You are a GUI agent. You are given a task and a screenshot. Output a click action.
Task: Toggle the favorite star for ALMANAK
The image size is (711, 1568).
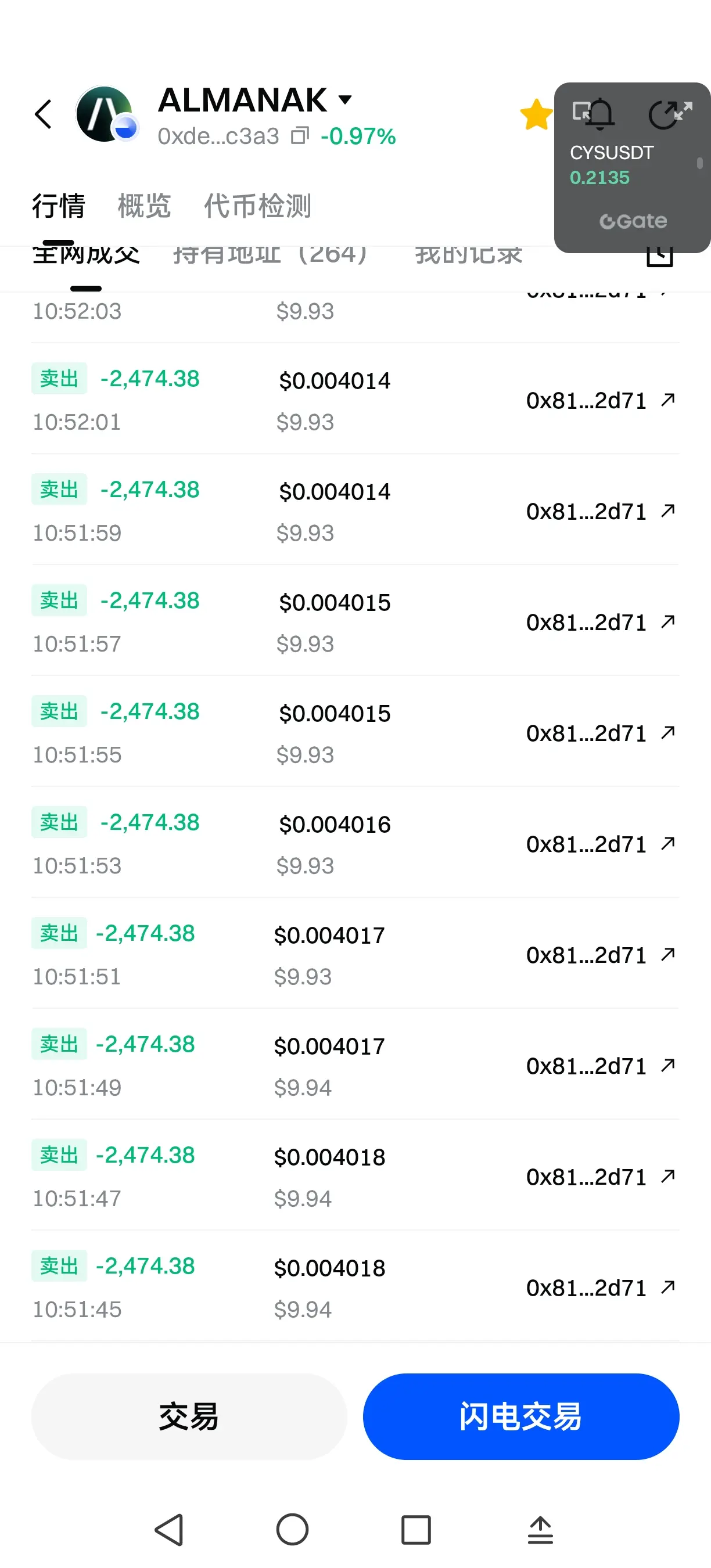[x=536, y=114]
